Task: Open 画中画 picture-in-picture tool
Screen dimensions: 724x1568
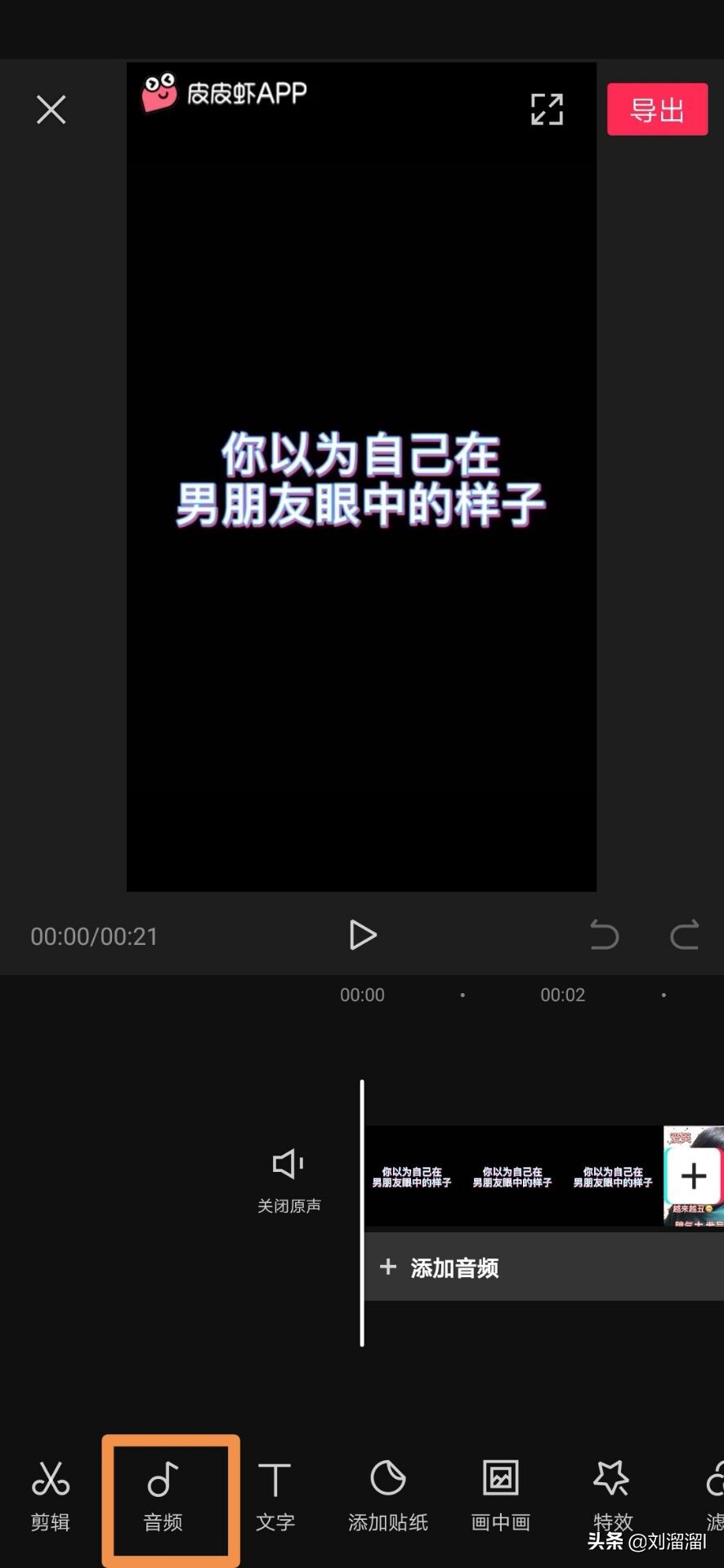Action: (501, 1496)
